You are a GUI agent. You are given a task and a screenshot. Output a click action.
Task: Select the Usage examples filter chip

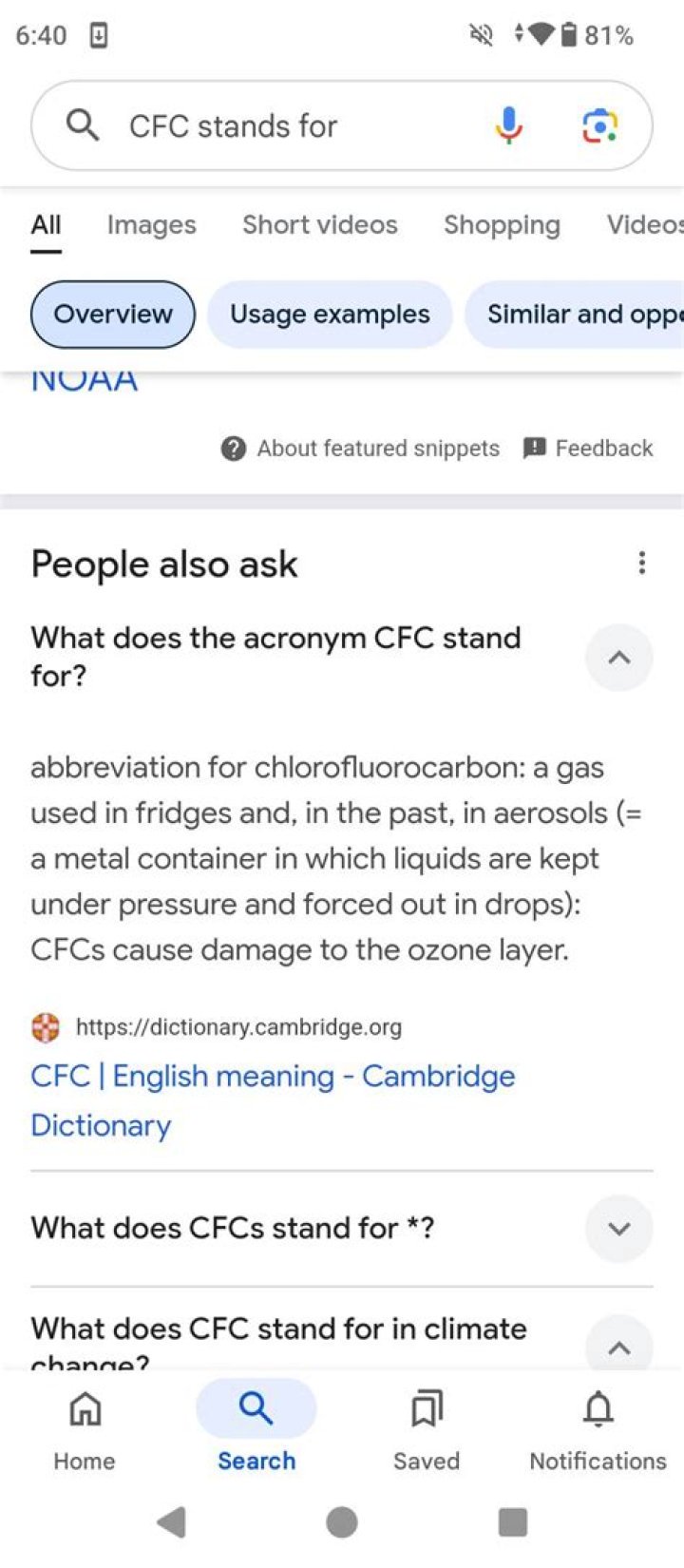pyautogui.click(x=330, y=314)
